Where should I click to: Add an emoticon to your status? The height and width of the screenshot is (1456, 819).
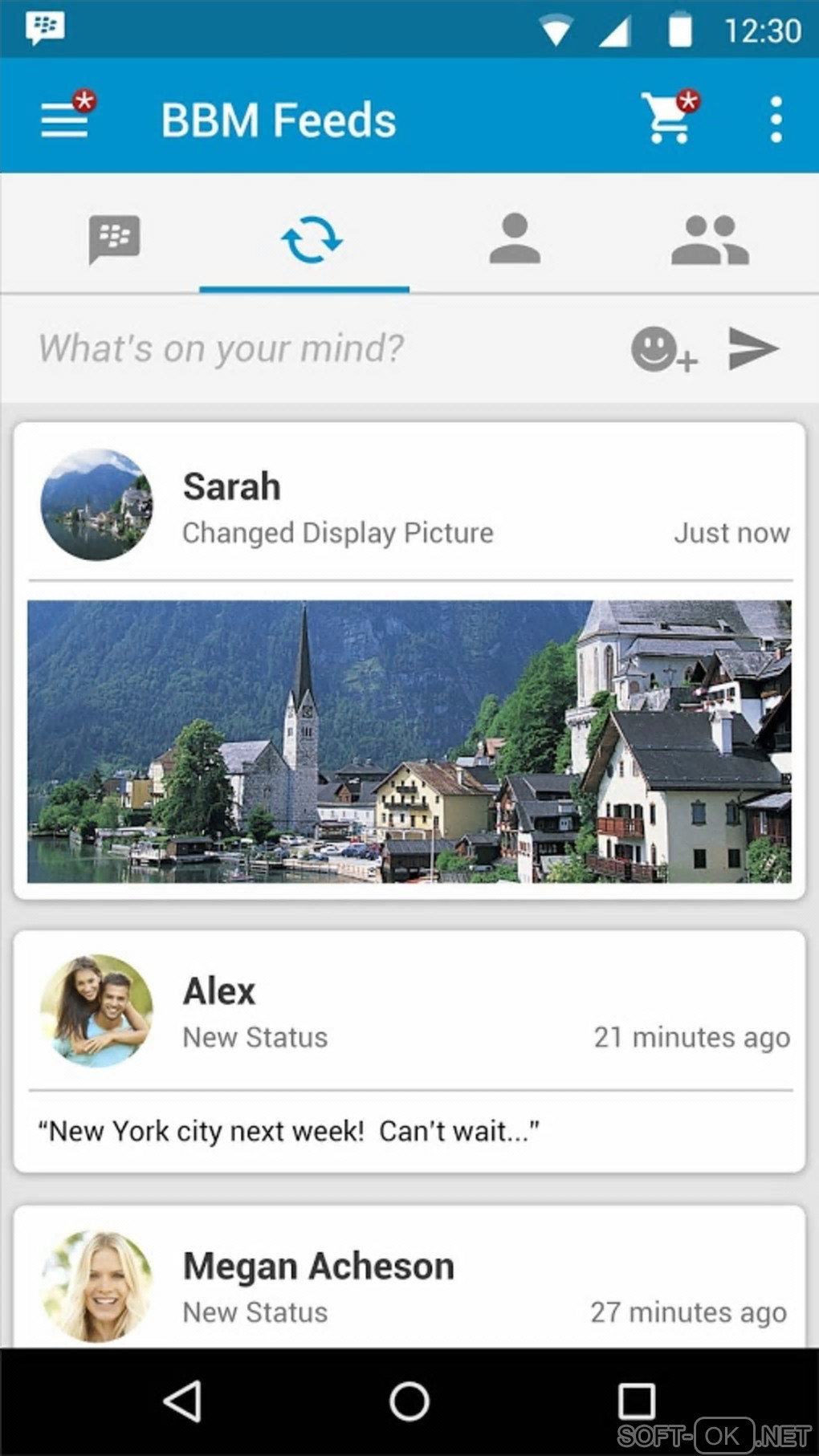(662, 349)
